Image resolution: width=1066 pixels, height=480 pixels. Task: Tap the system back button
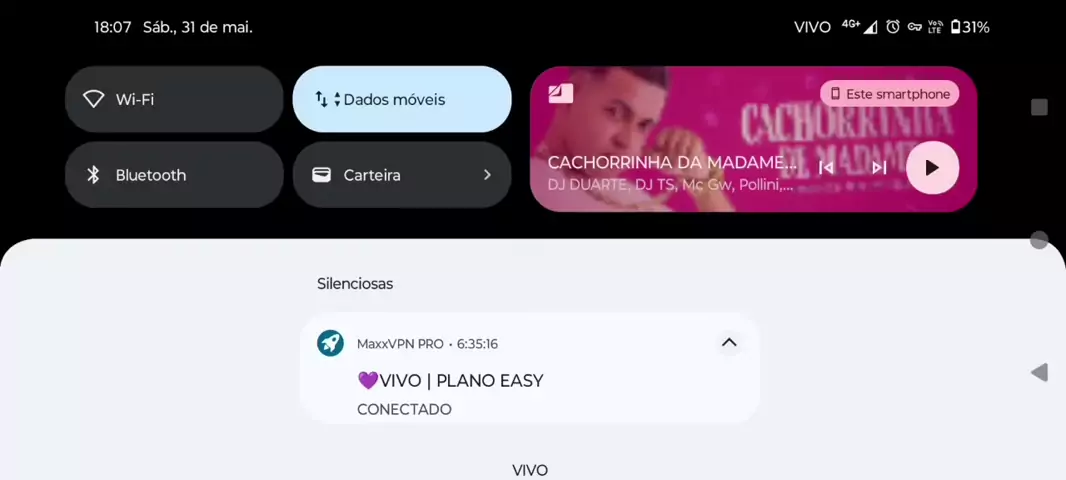coord(1039,373)
